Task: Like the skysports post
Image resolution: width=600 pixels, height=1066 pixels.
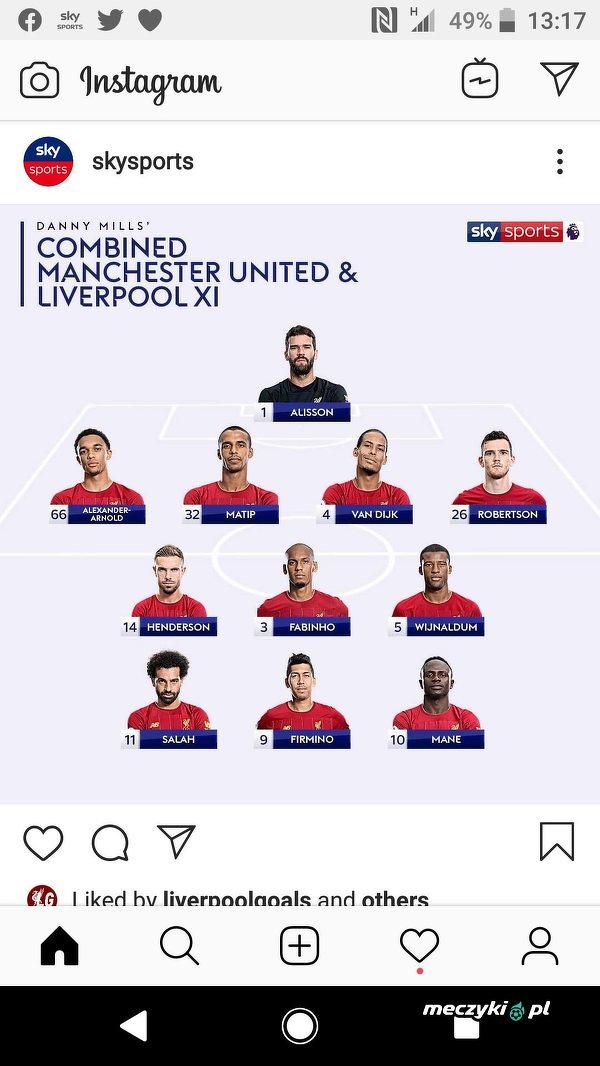Action: coord(43,842)
